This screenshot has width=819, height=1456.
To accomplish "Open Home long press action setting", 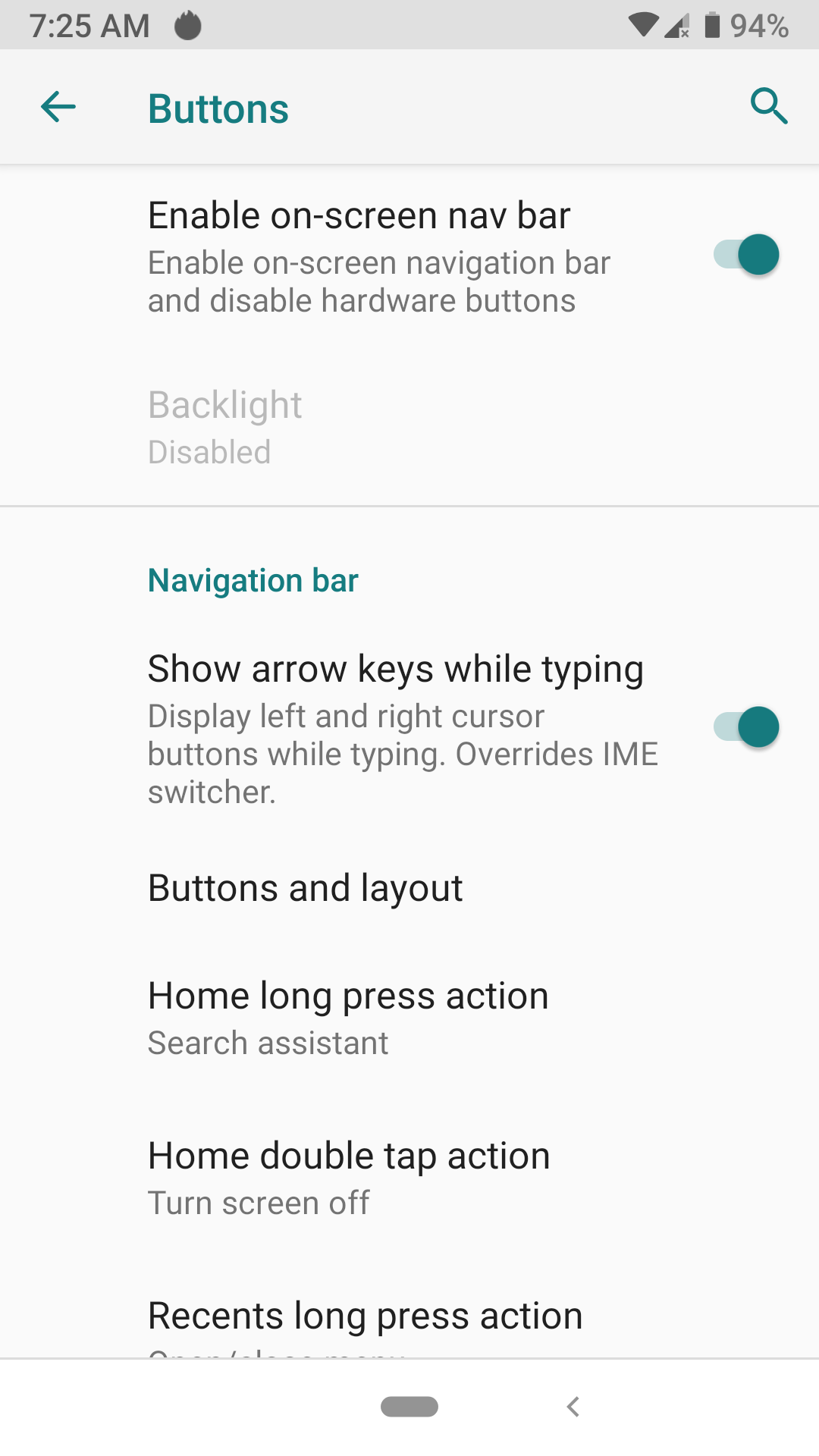I will tap(348, 1018).
